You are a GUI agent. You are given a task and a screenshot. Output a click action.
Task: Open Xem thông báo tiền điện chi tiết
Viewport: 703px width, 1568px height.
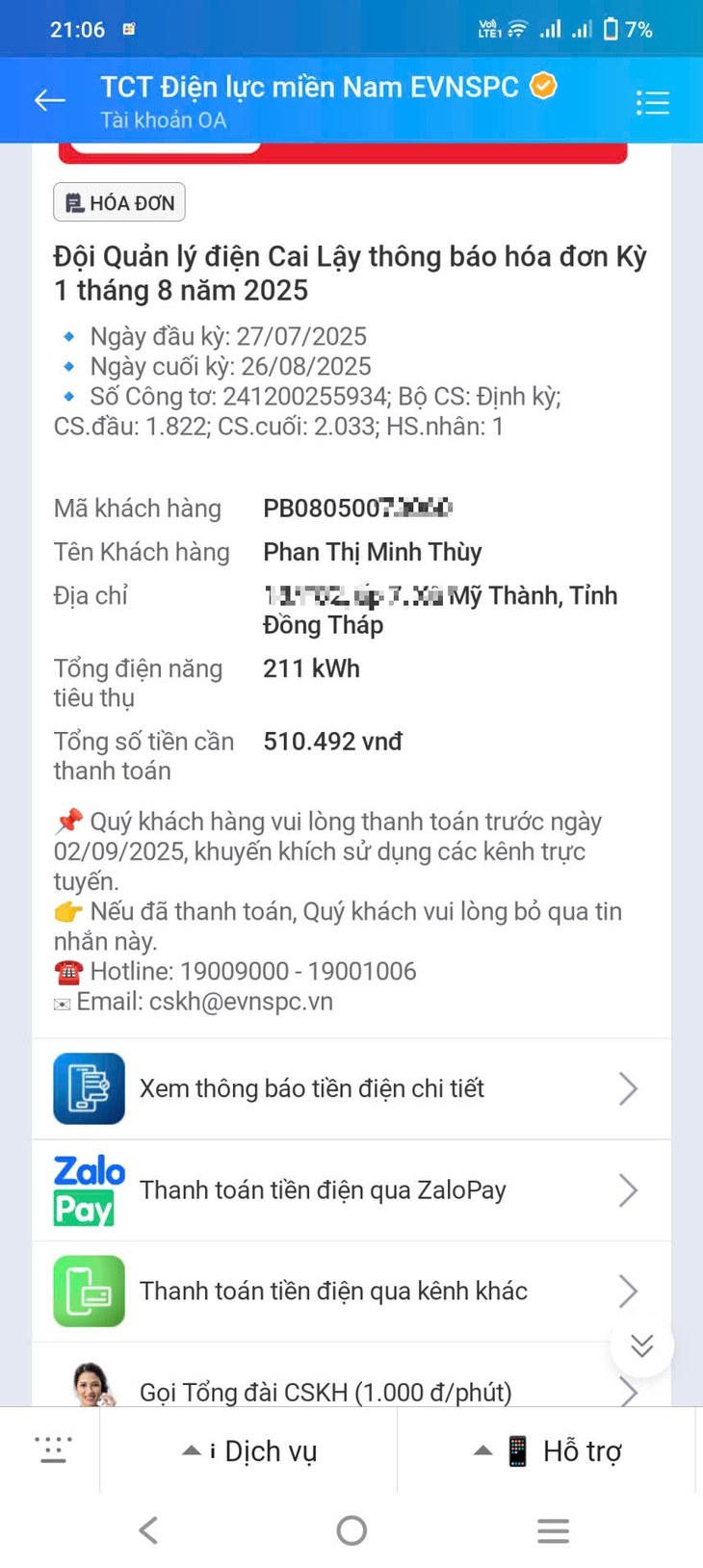coord(351,1088)
